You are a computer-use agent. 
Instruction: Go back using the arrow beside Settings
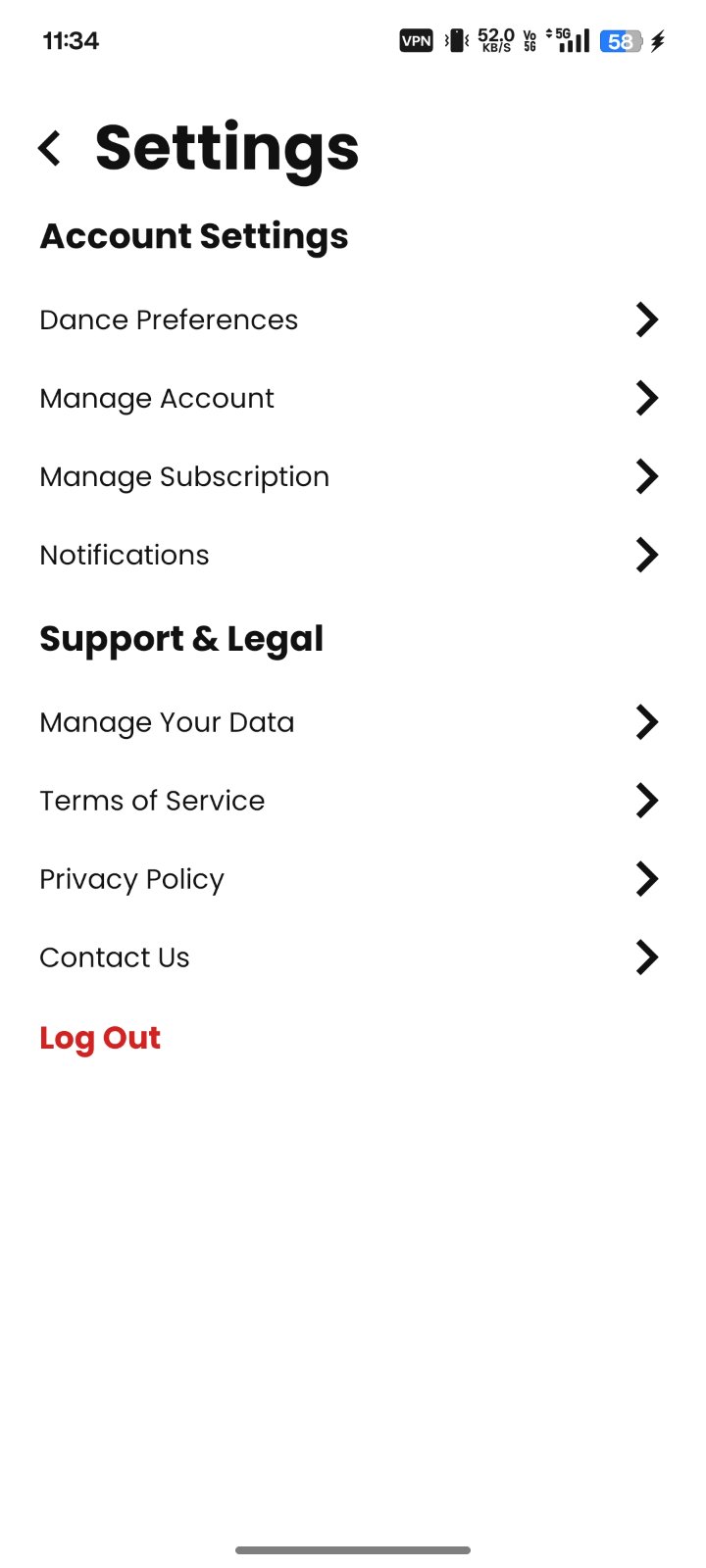(50, 148)
